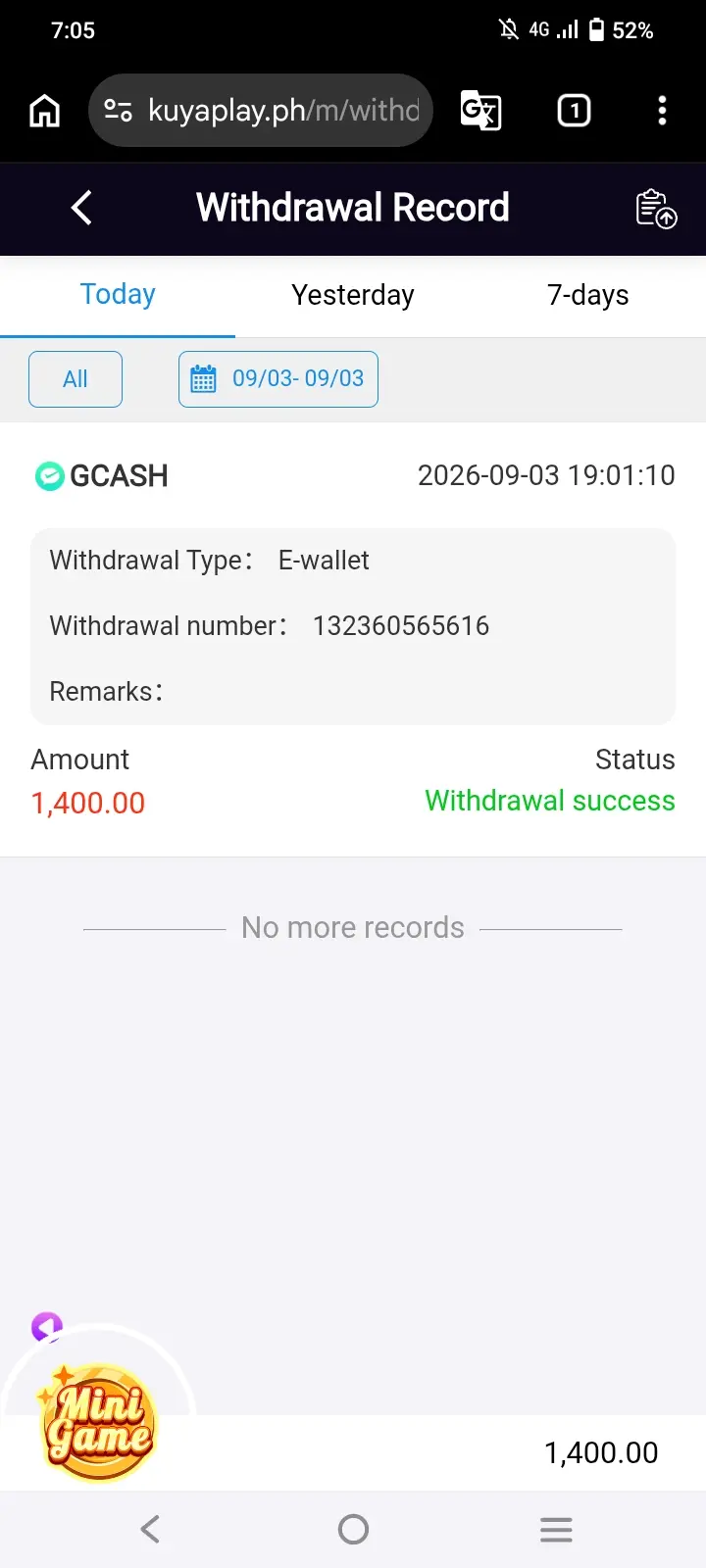
Task: Open the upload record icon in the header
Action: click(656, 208)
